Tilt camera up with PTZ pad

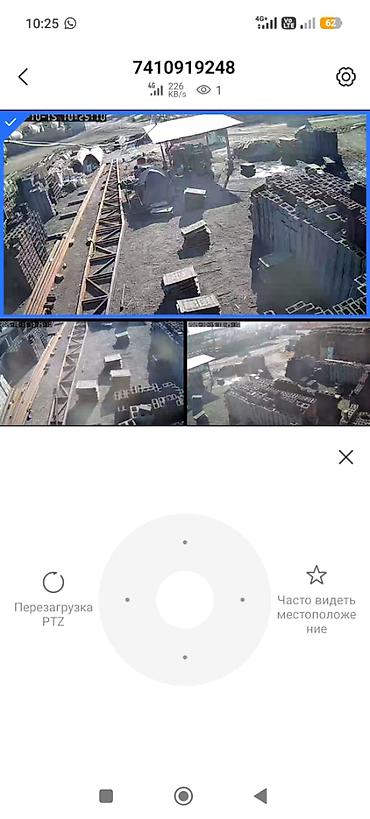185,542
